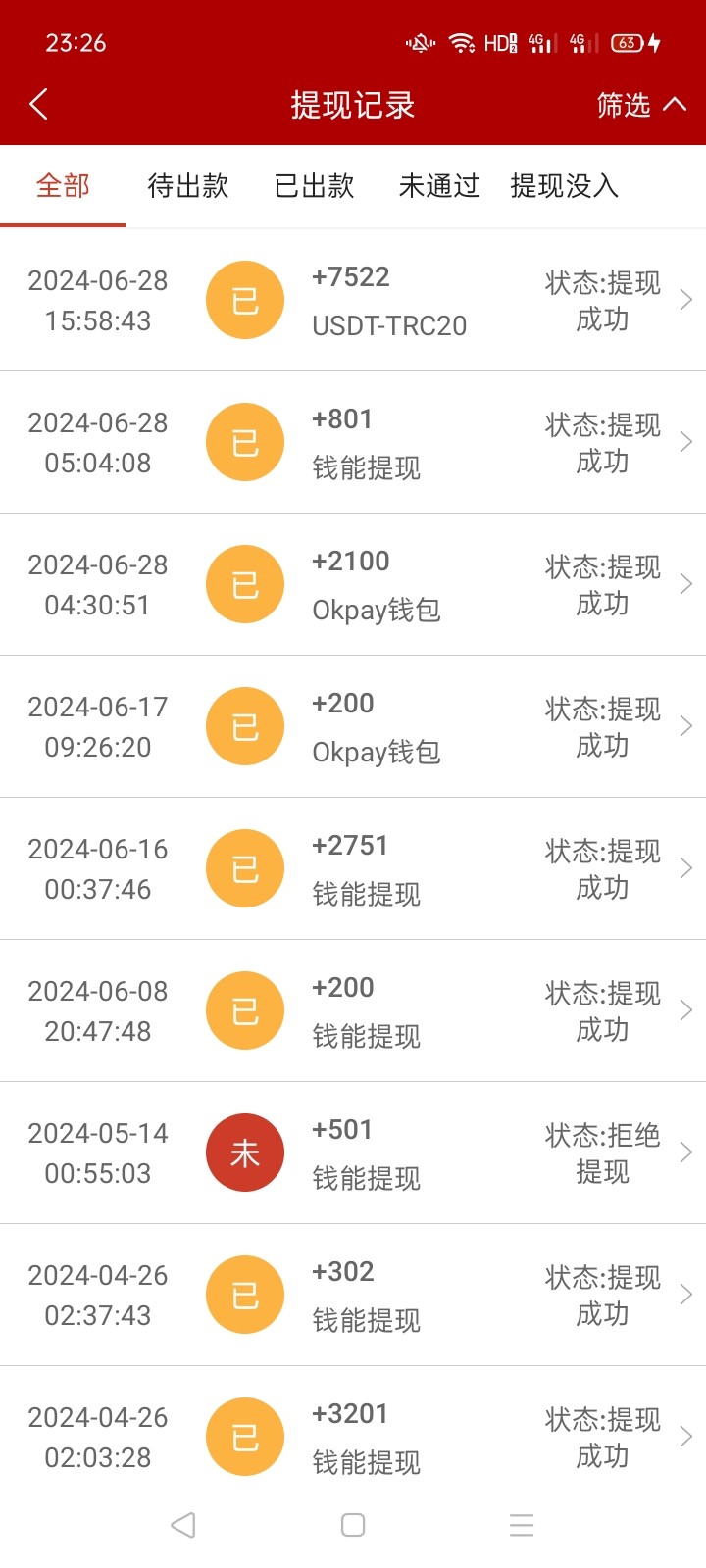Open recent apps from navigation bar

pos(522,1525)
